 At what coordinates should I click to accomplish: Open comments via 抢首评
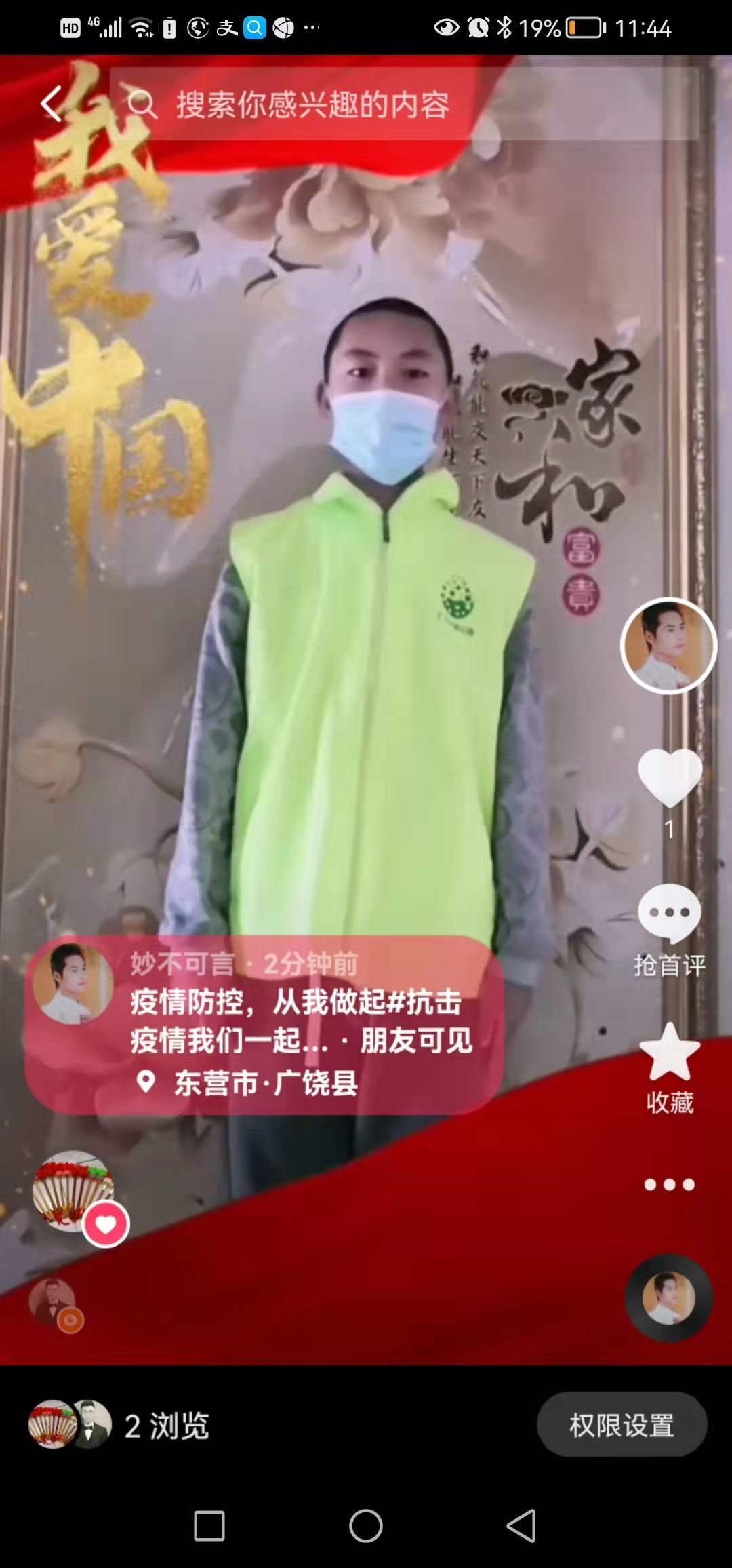tap(670, 929)
